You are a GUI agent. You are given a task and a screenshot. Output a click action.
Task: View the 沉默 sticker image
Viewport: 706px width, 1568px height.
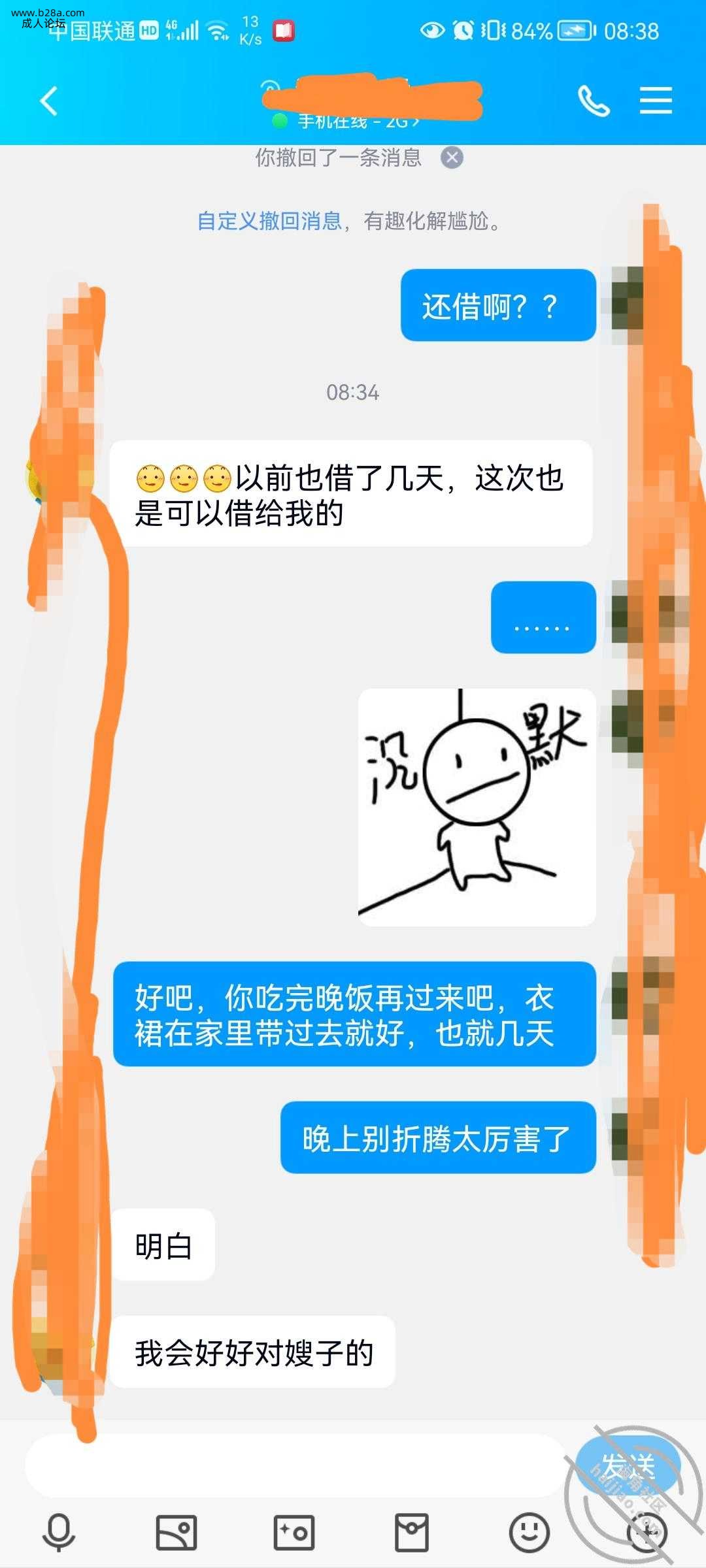477,807
